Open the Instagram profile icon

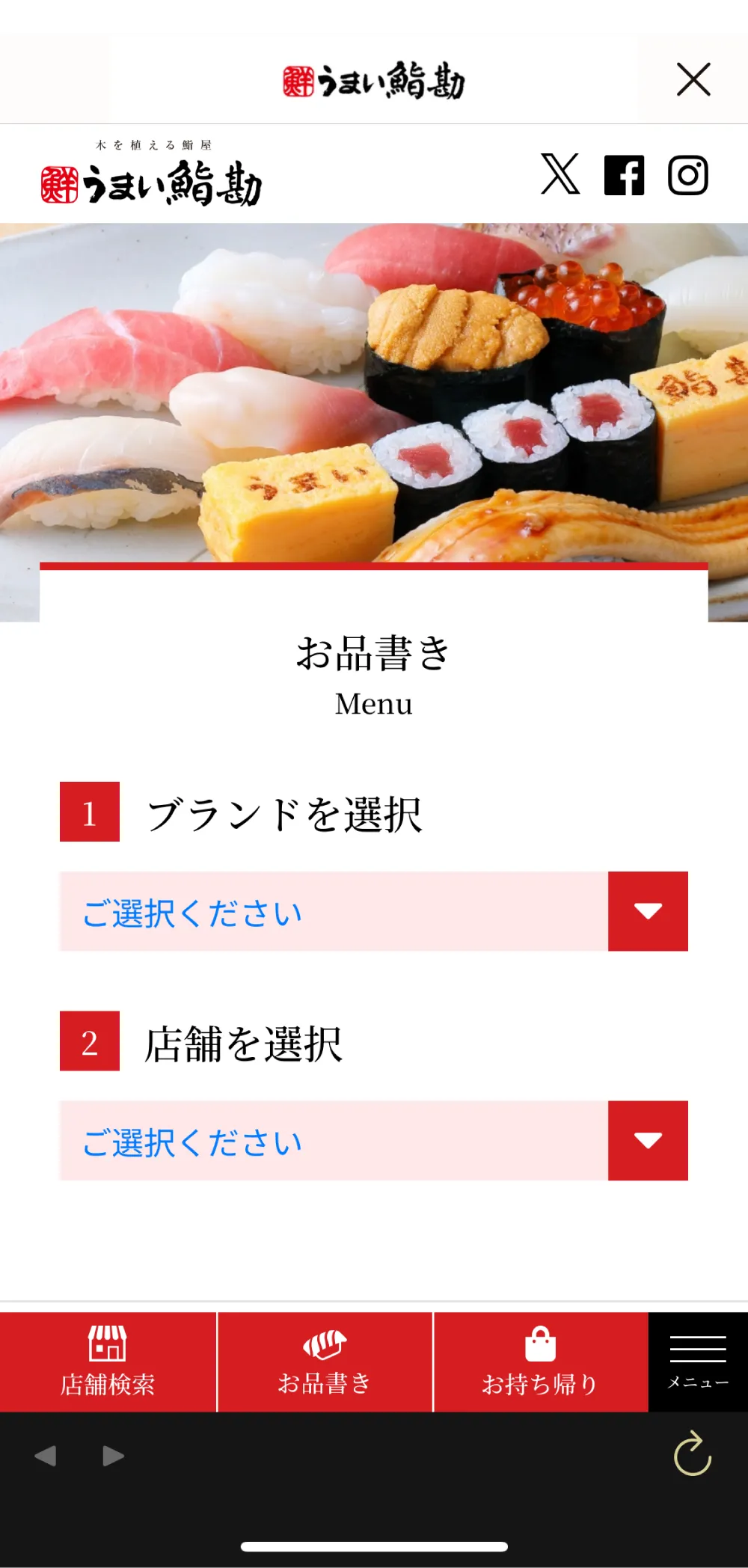pos(687,175)
